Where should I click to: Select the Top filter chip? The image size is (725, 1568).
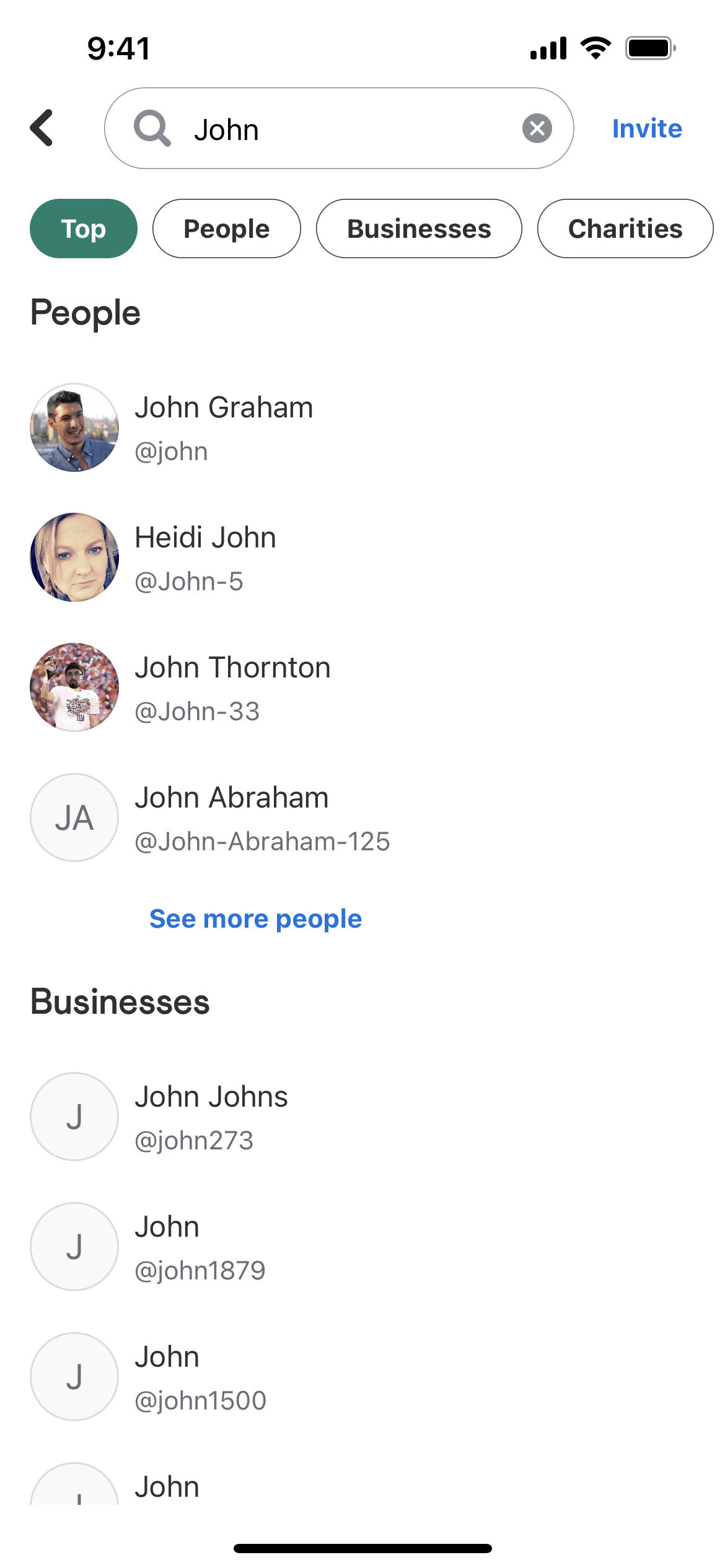tap(84, 229)
